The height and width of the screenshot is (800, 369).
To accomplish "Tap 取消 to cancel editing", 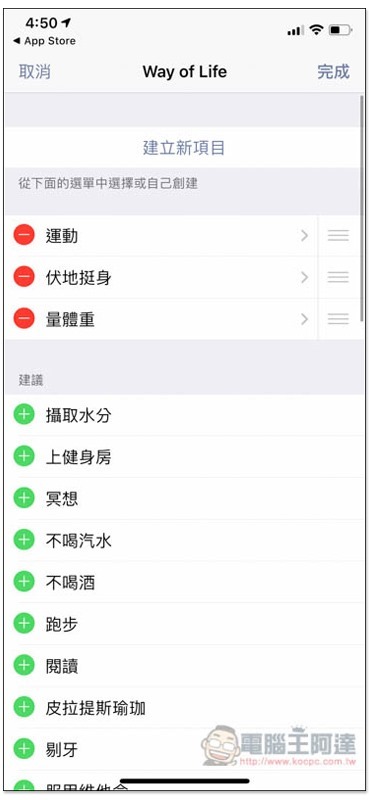I will (x=35, y=71).
